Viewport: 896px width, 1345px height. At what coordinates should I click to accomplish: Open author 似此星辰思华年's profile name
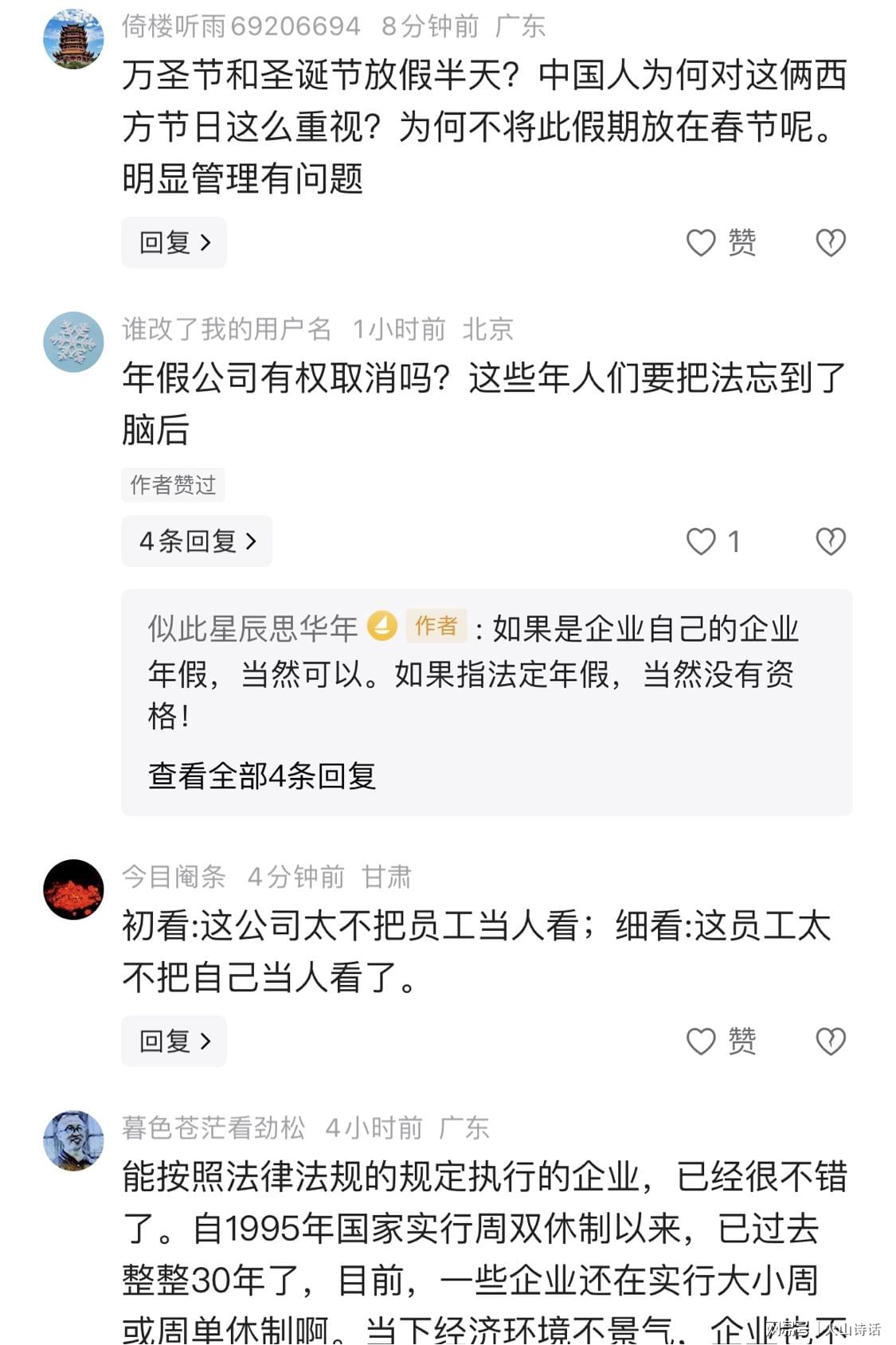pyautogui.click(x=252, y=628)
